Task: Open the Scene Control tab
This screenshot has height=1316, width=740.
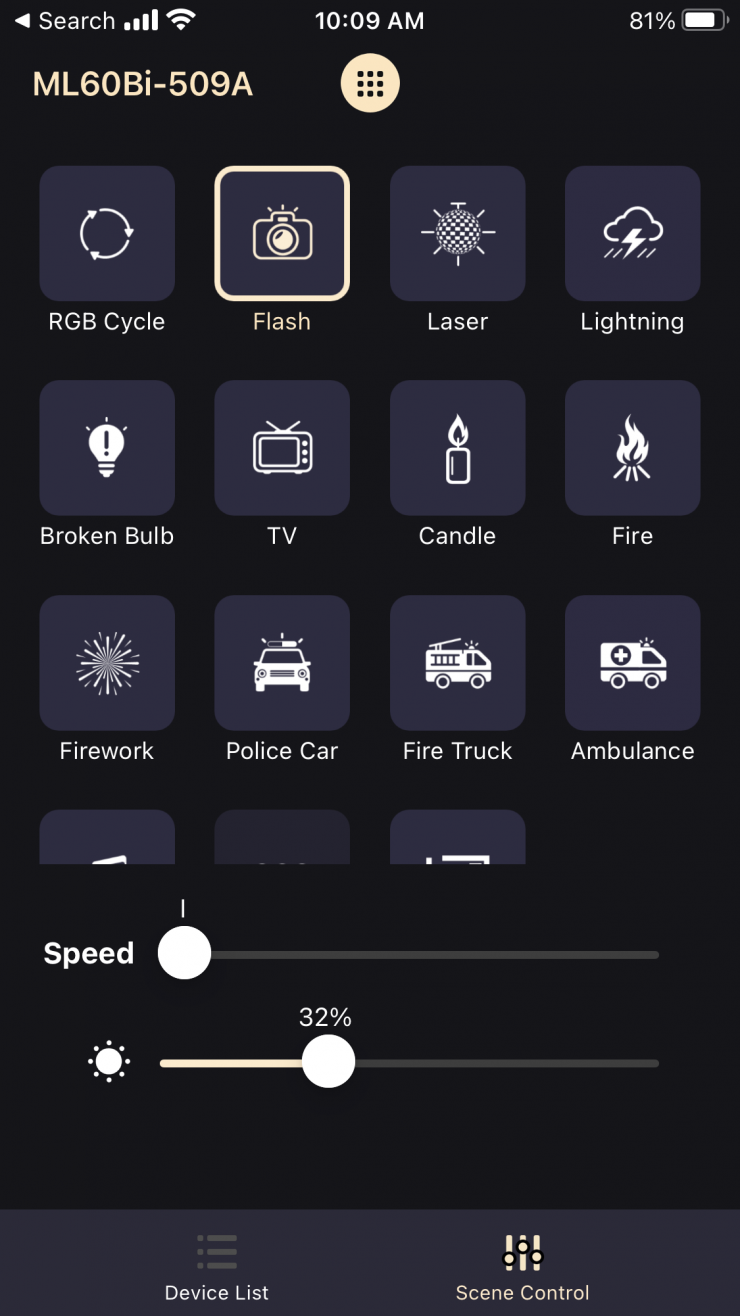Action: (522, 1267)
